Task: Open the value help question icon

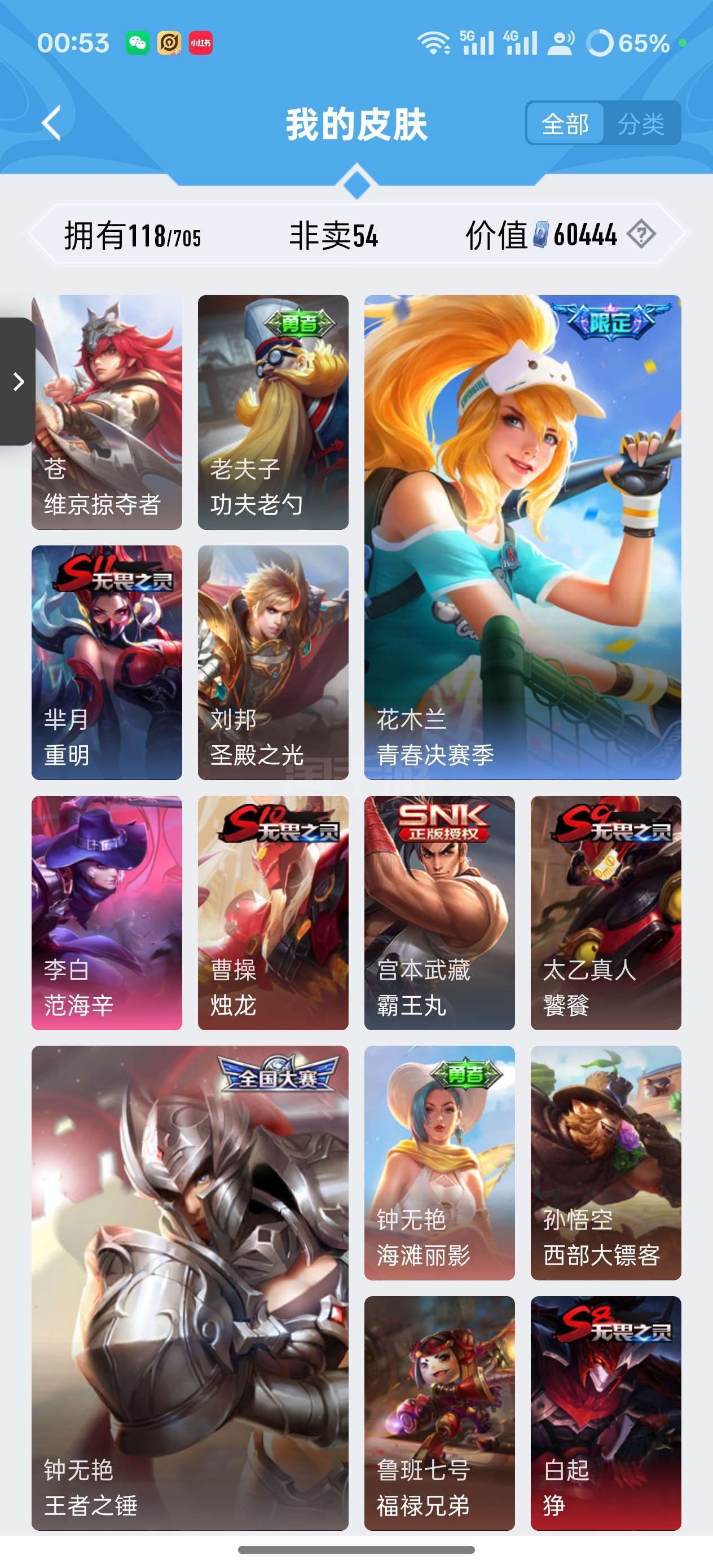Action: (641, 234)
